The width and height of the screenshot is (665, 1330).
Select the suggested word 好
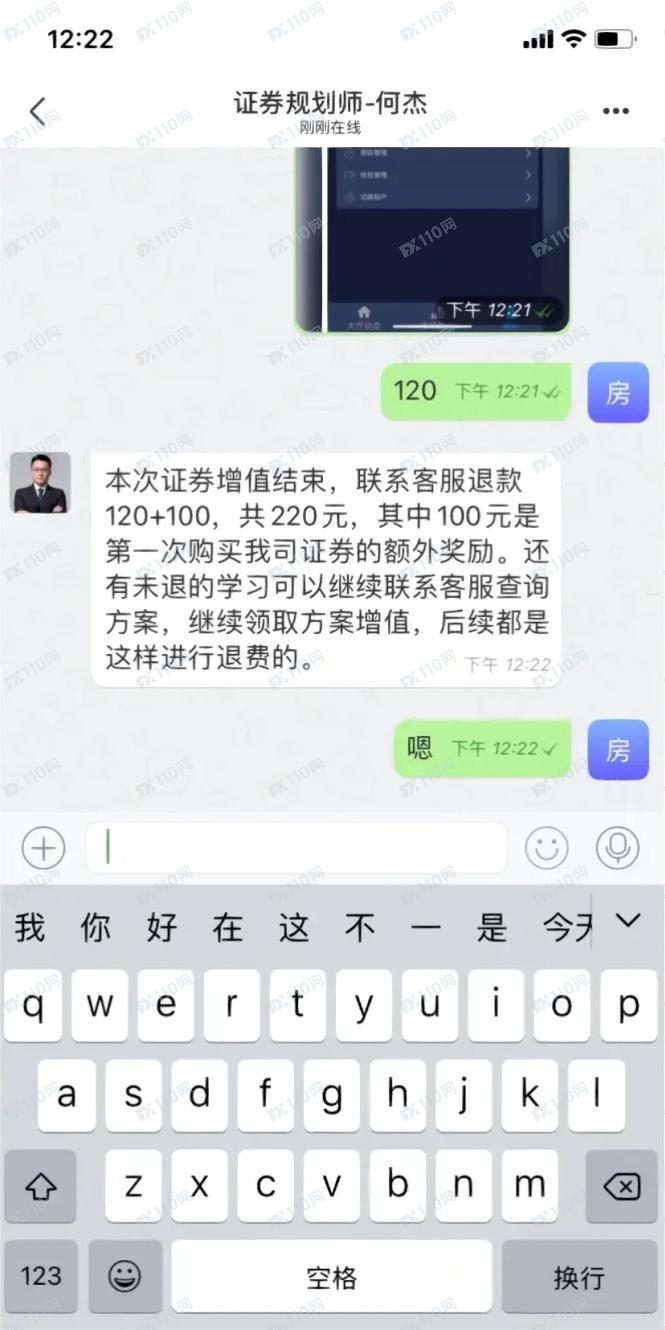(x=161, y=928)
